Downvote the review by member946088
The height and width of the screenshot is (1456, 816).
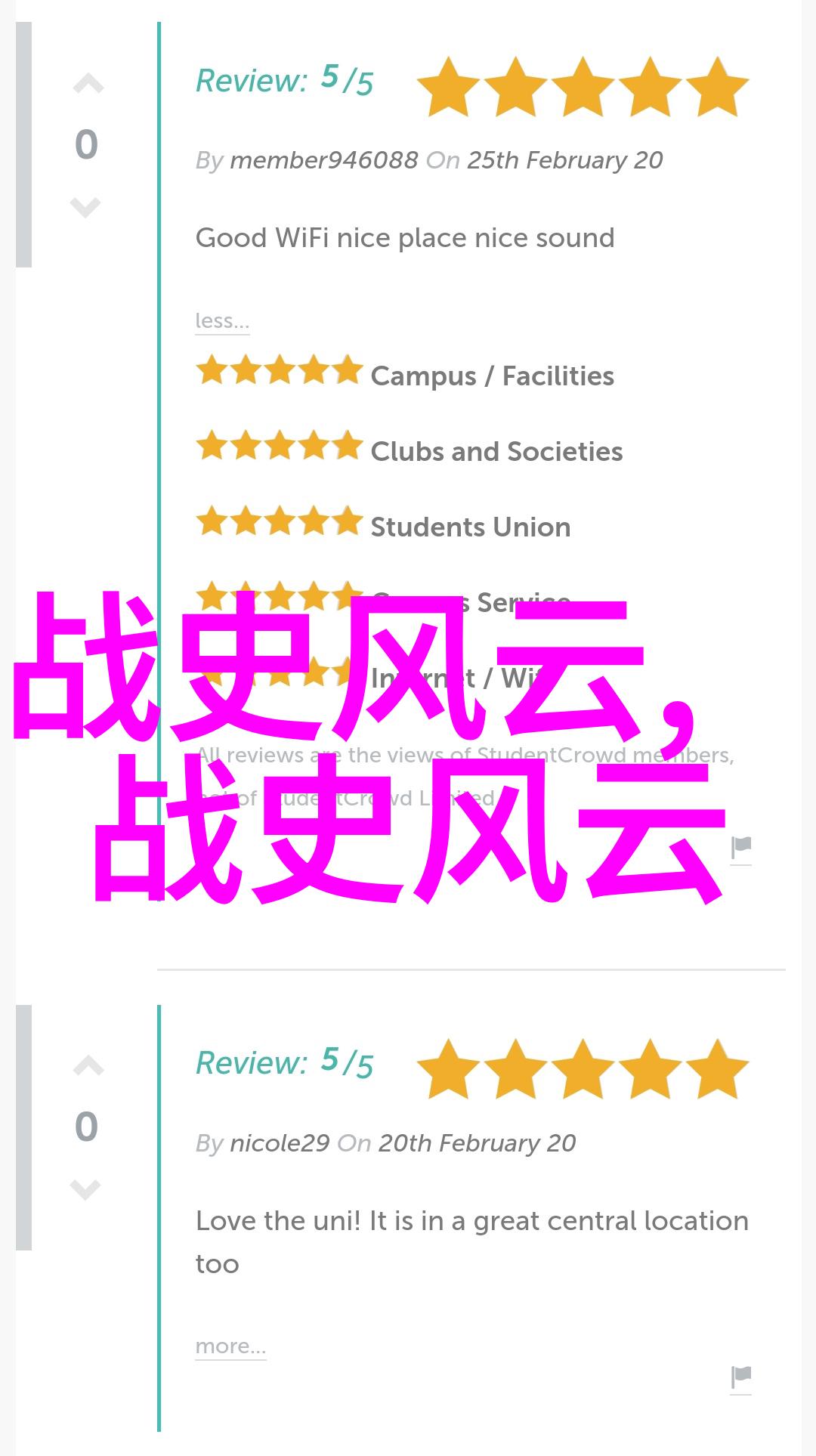pyautogui.click(x=85, y=206)
